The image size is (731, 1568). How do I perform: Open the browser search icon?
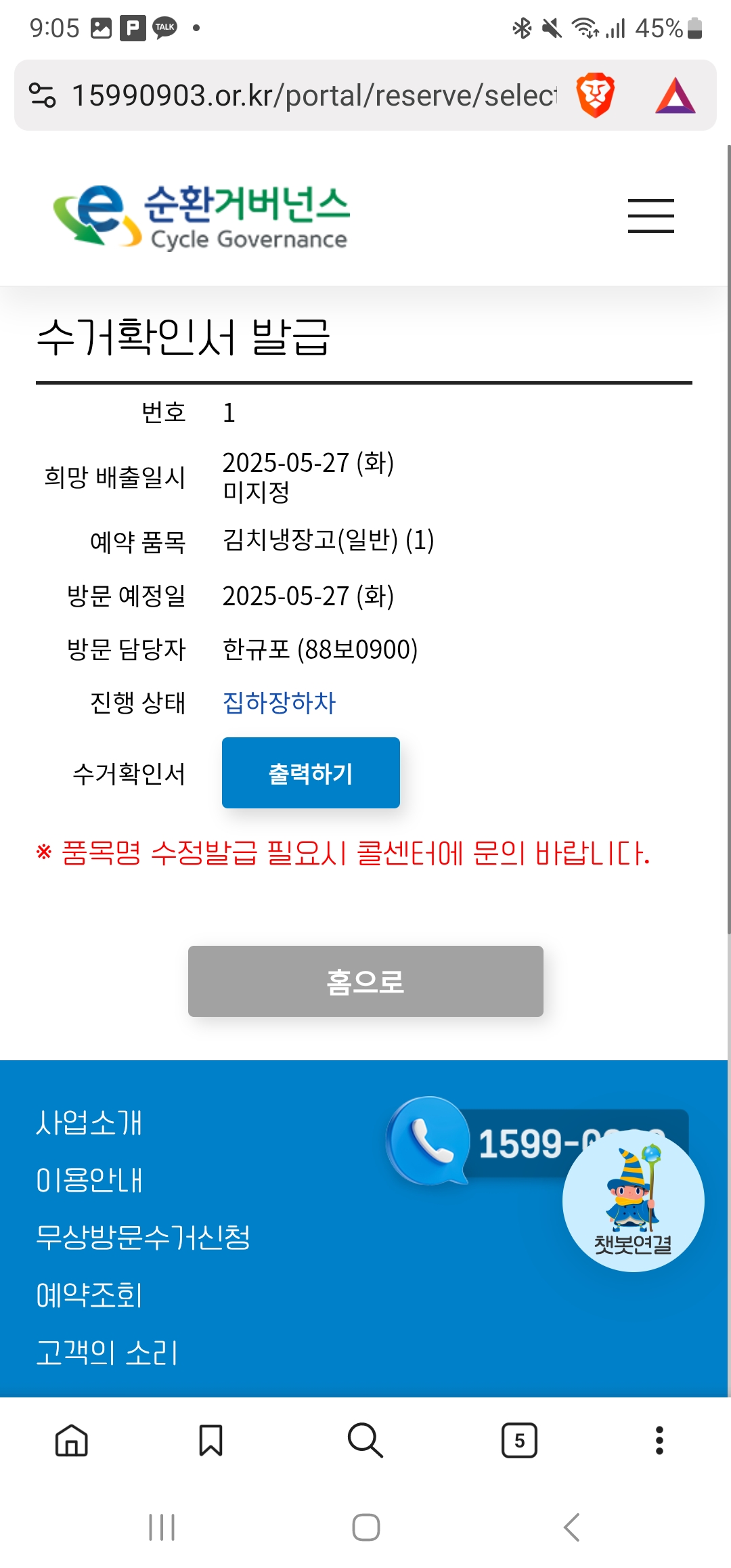point(365,1440)
